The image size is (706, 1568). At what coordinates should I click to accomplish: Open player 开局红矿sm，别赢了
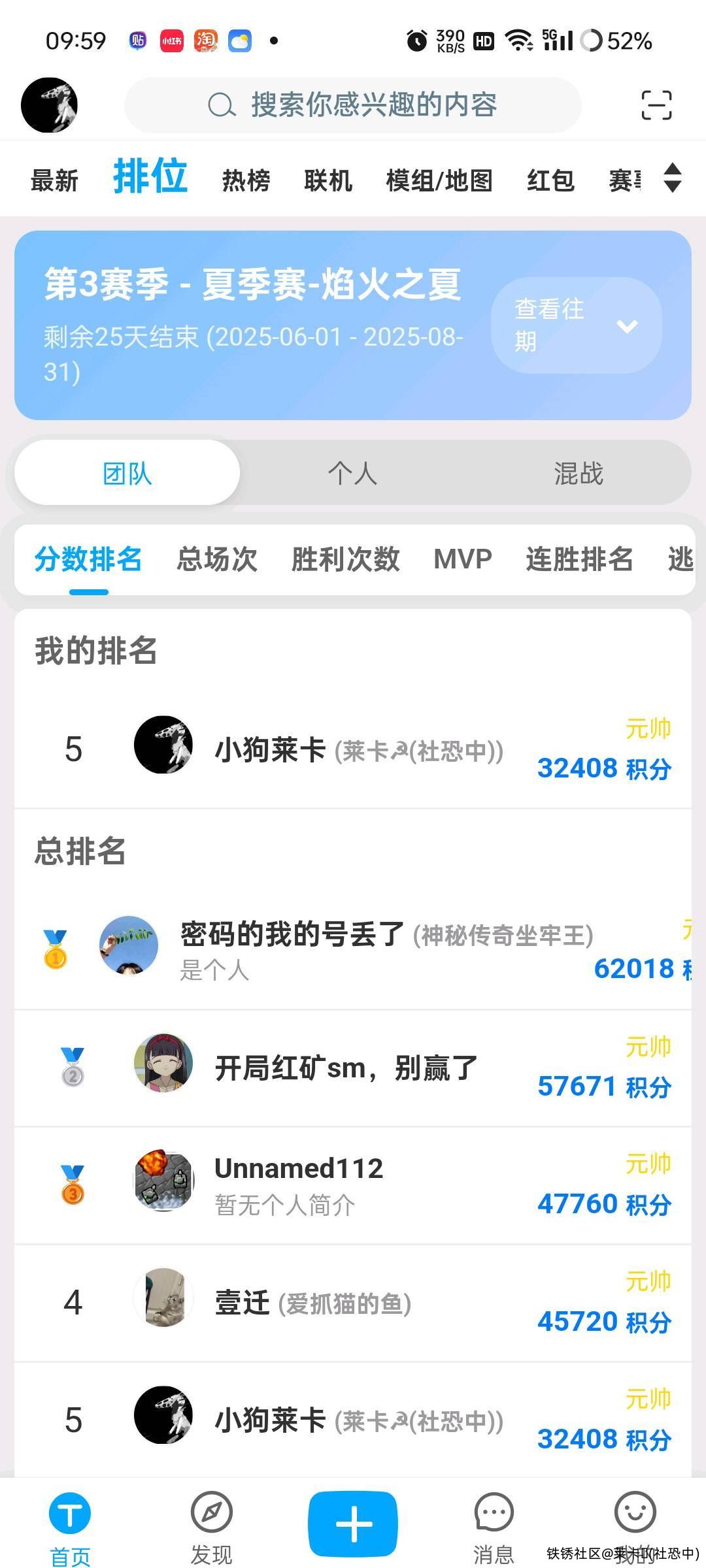[x=346, y=1068]
